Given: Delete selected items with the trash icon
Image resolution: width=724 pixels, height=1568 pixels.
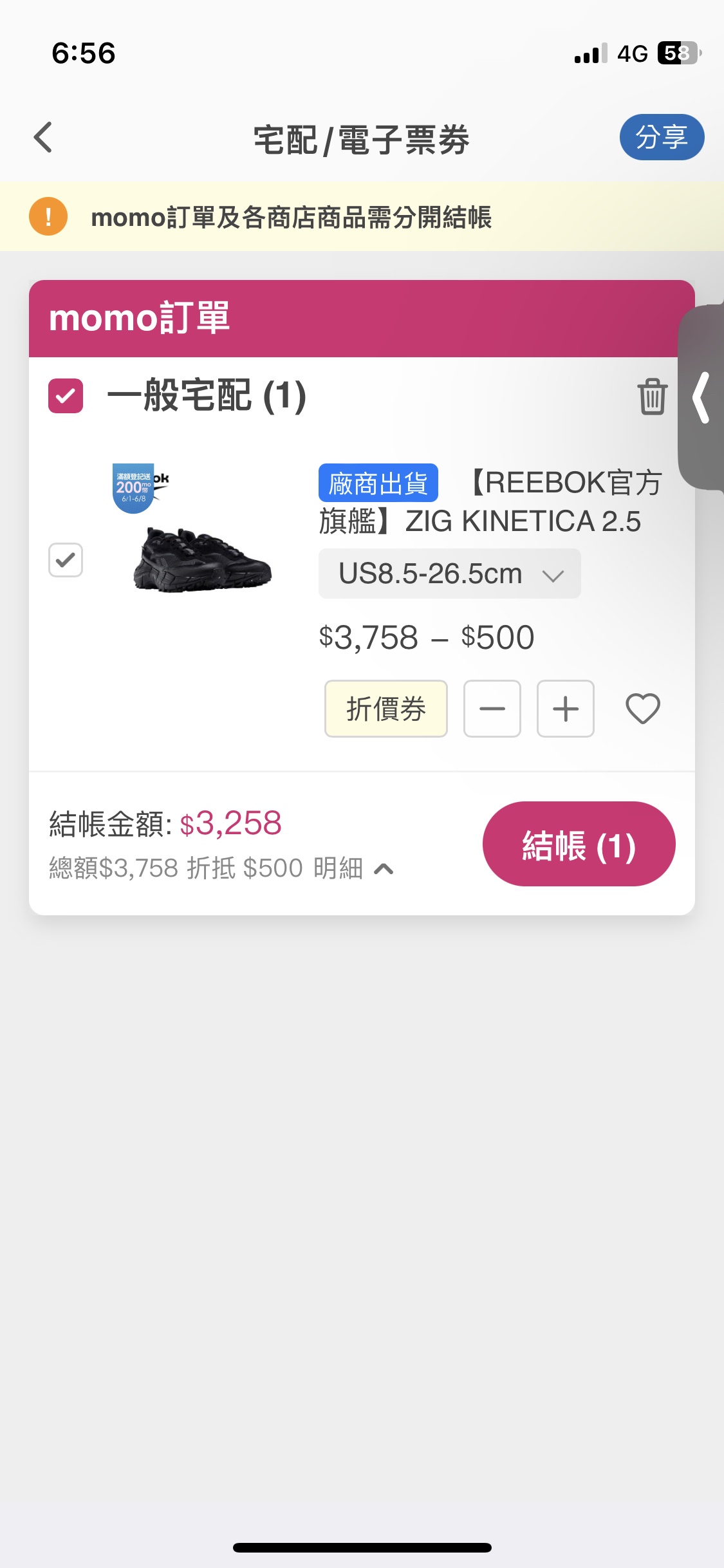Looking at the screenshot, I should [x=652, y=397].
